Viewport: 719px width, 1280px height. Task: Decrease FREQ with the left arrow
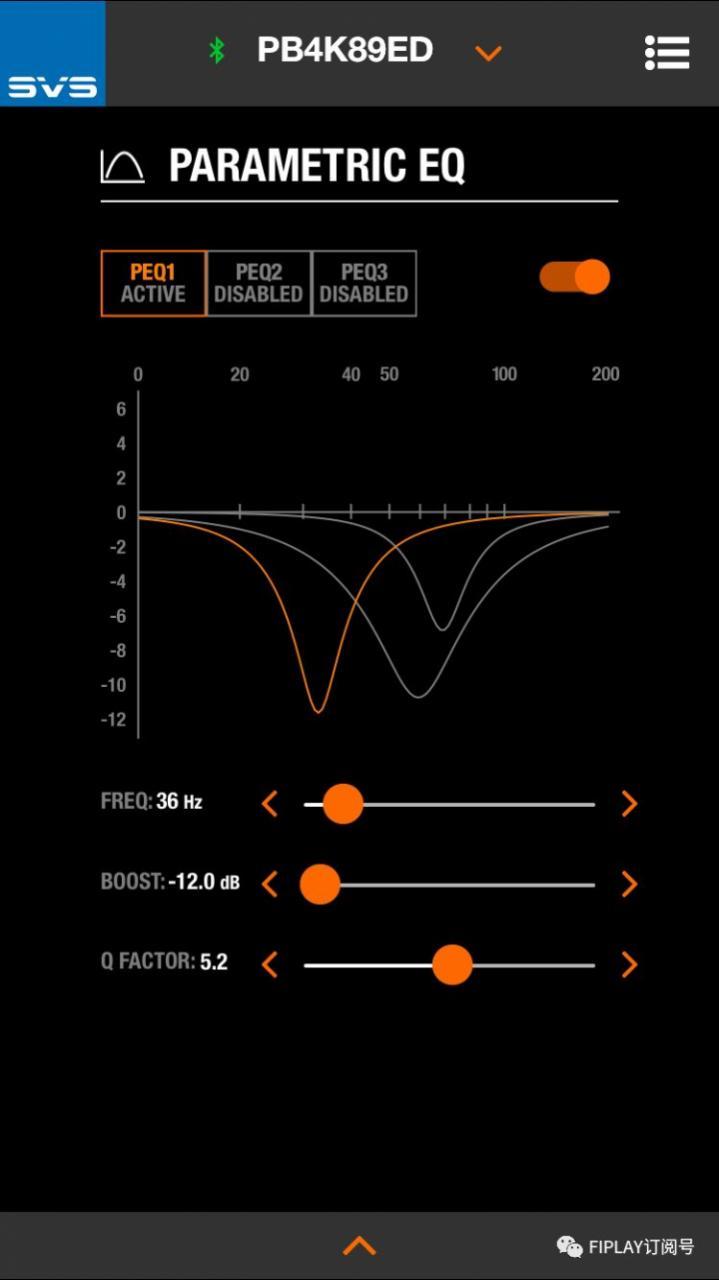point(269,803)
